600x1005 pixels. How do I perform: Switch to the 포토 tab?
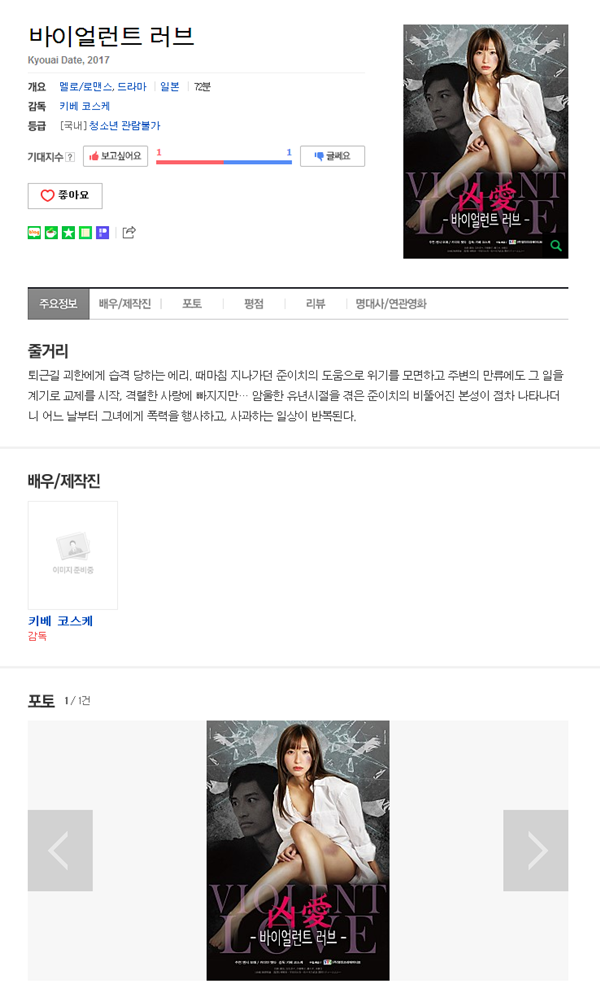pos(192,304)
